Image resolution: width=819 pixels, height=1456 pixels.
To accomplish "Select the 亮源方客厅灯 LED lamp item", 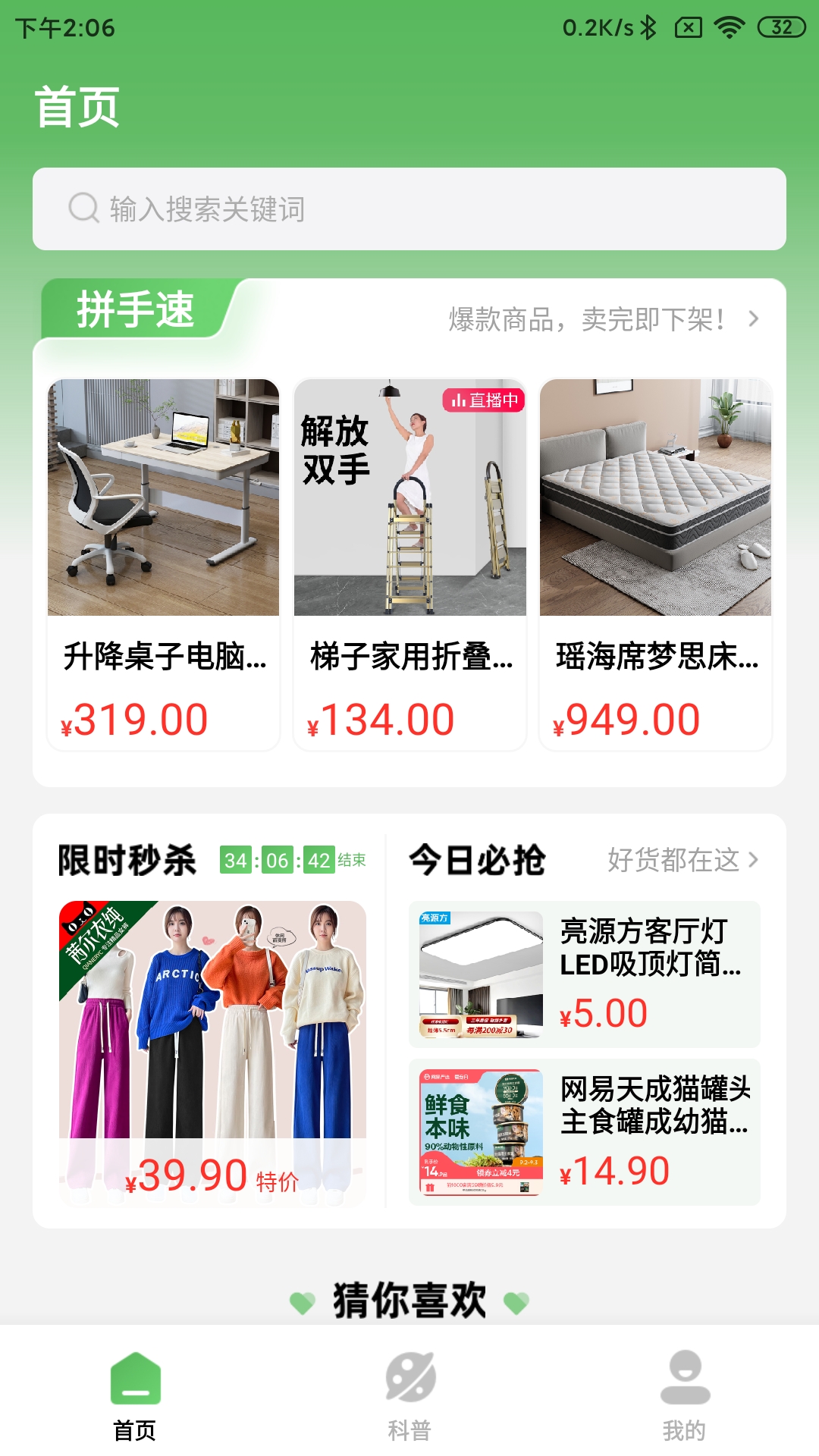I will tap(585, 974).
